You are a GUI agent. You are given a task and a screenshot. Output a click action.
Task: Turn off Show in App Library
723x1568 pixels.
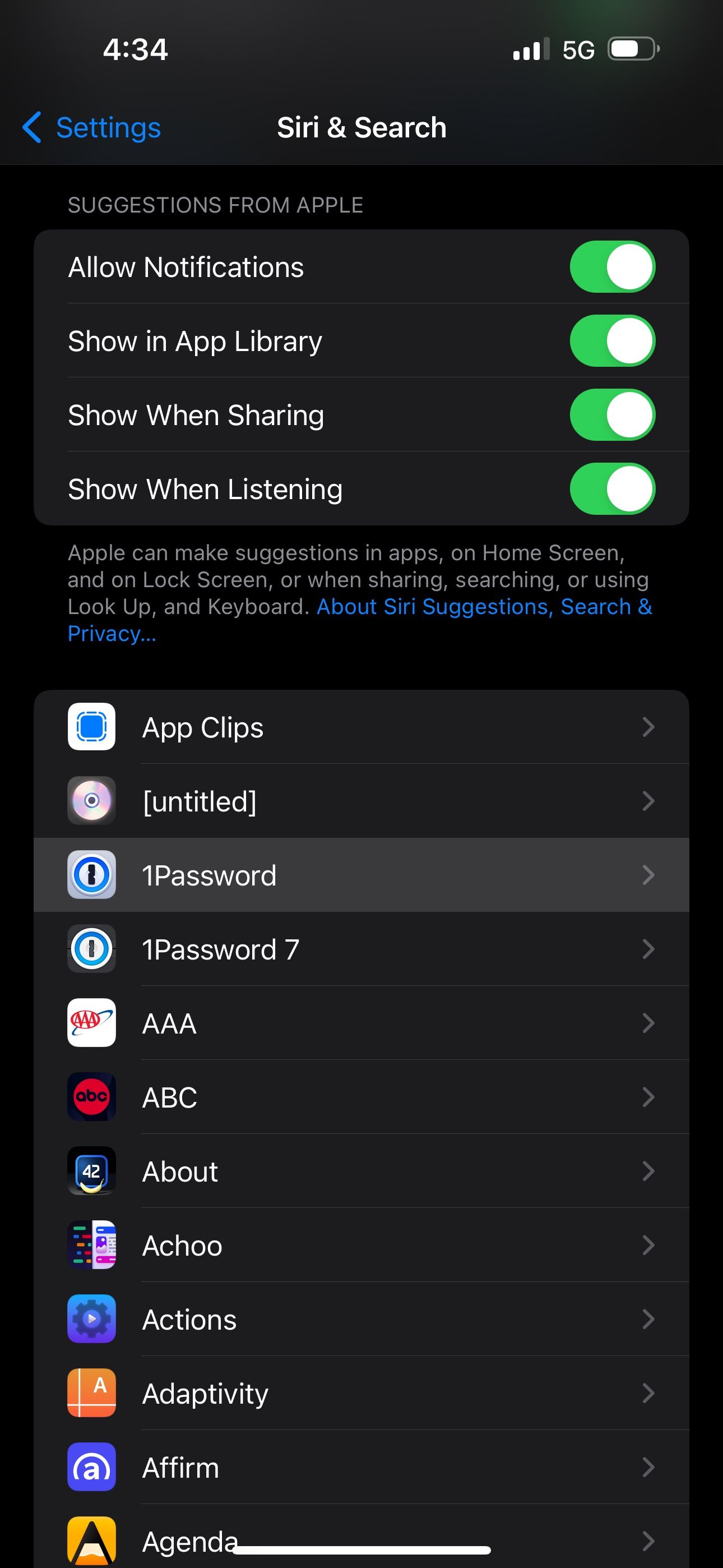(612, 341)
